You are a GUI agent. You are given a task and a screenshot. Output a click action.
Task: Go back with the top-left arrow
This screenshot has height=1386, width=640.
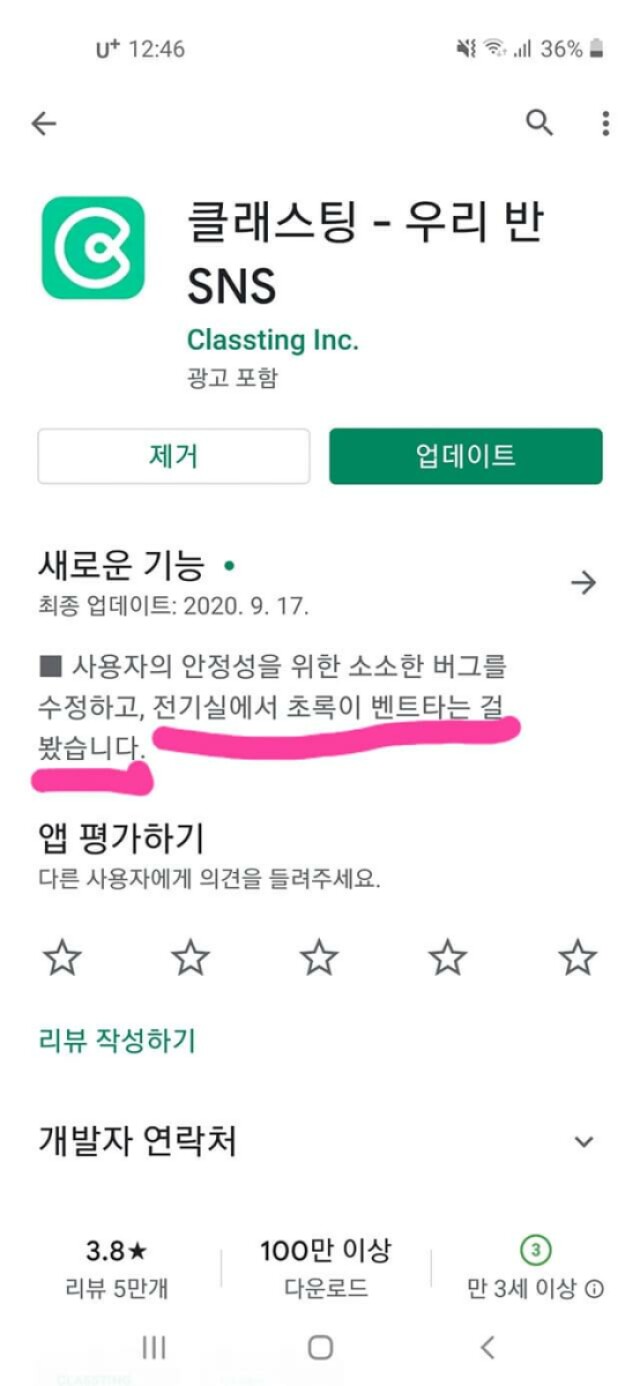pos(44,123)
